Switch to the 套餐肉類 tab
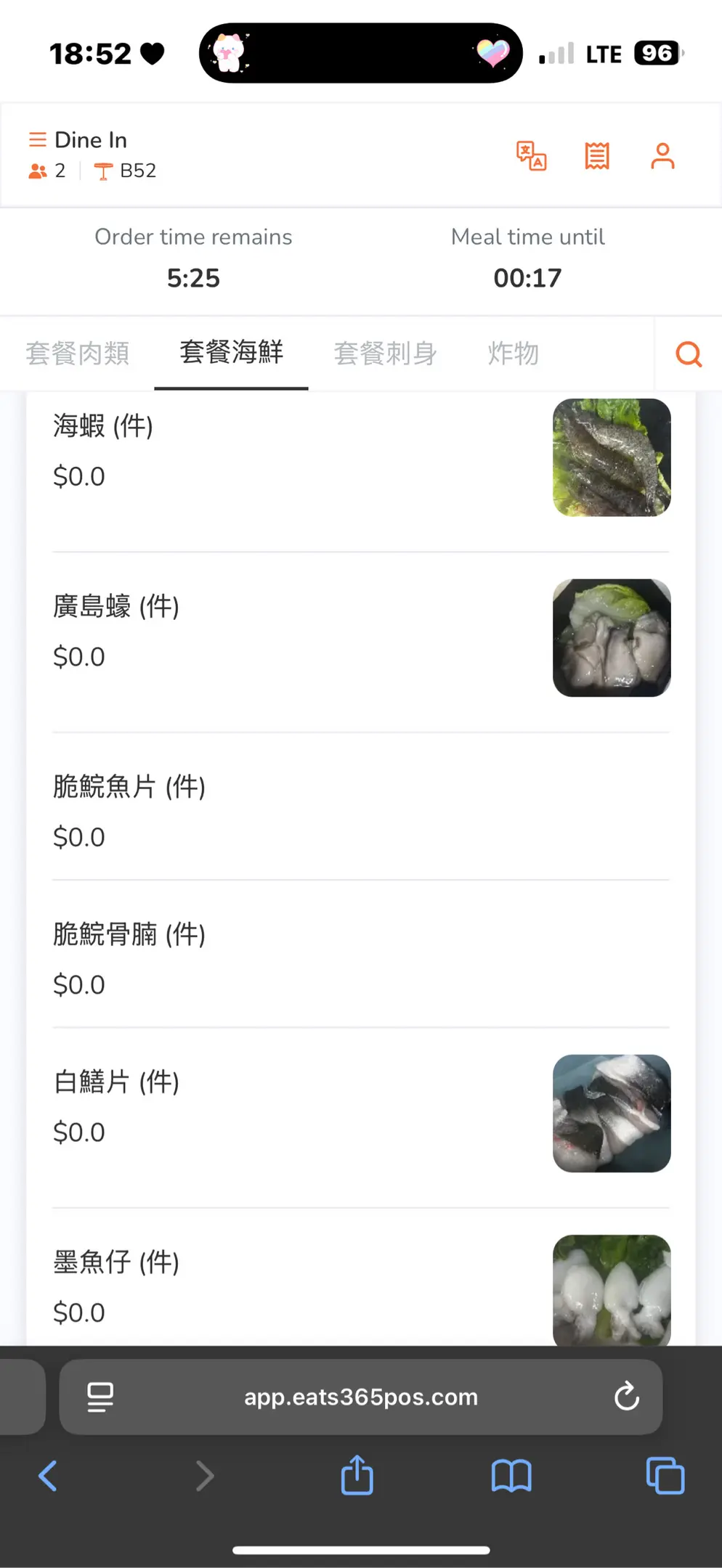Viewport: 722px width, 1568px height. pyautogui.click(x=78, y=354)
